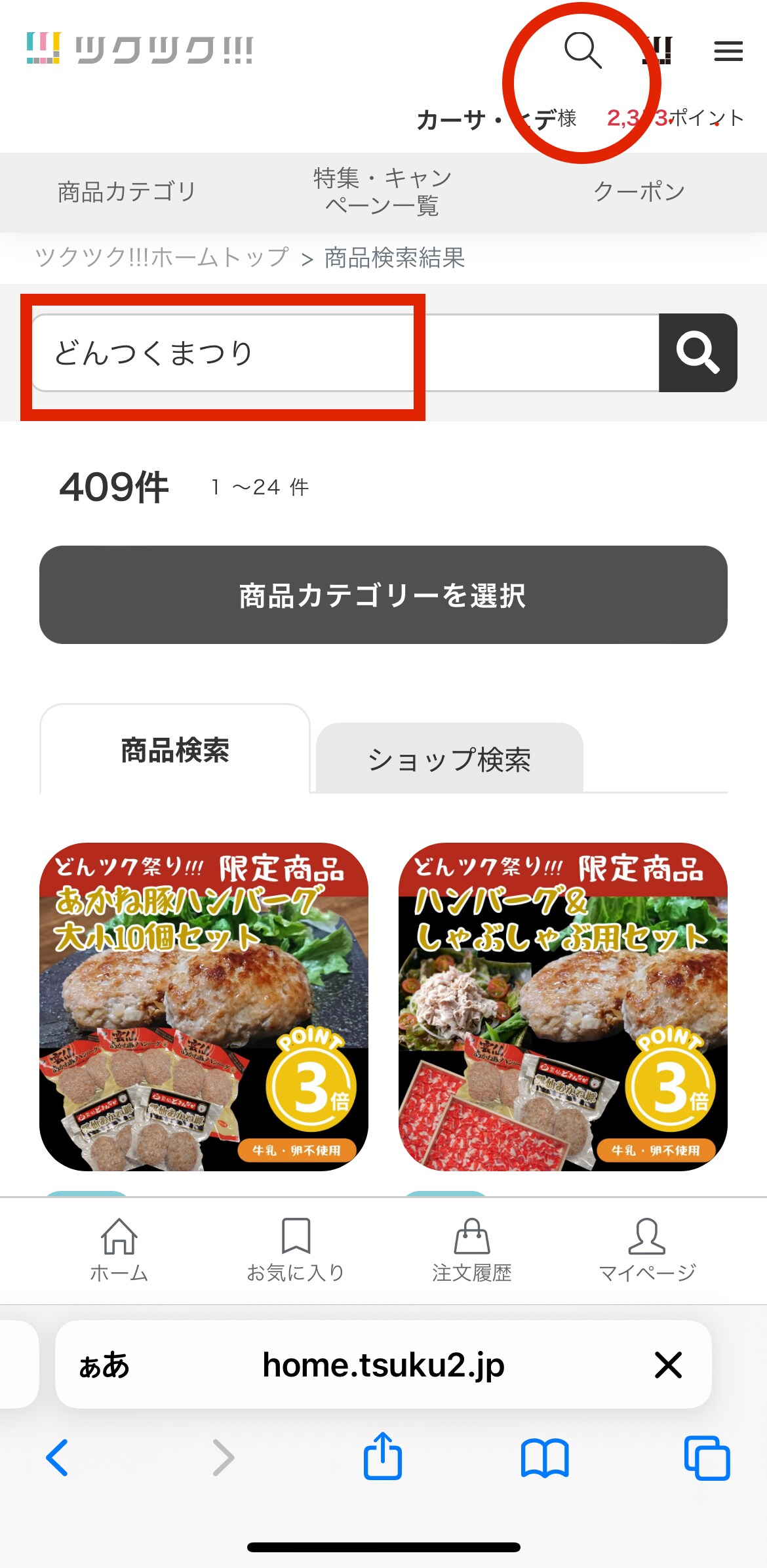Open the hamburger menu
The height and width of the screenshot is (1568, 767).
tap(728, 50)
